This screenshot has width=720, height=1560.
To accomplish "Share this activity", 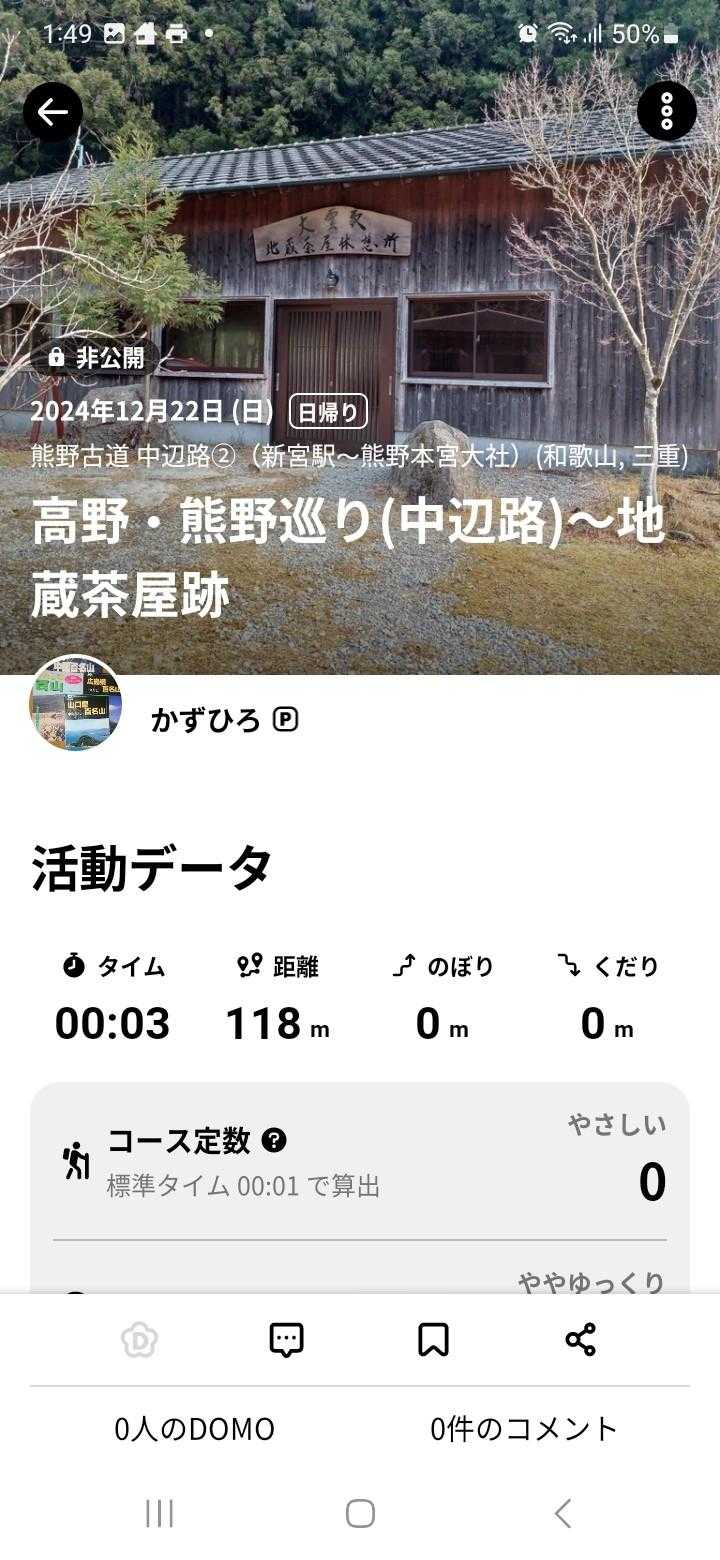I will click(x=580, y=1339).
